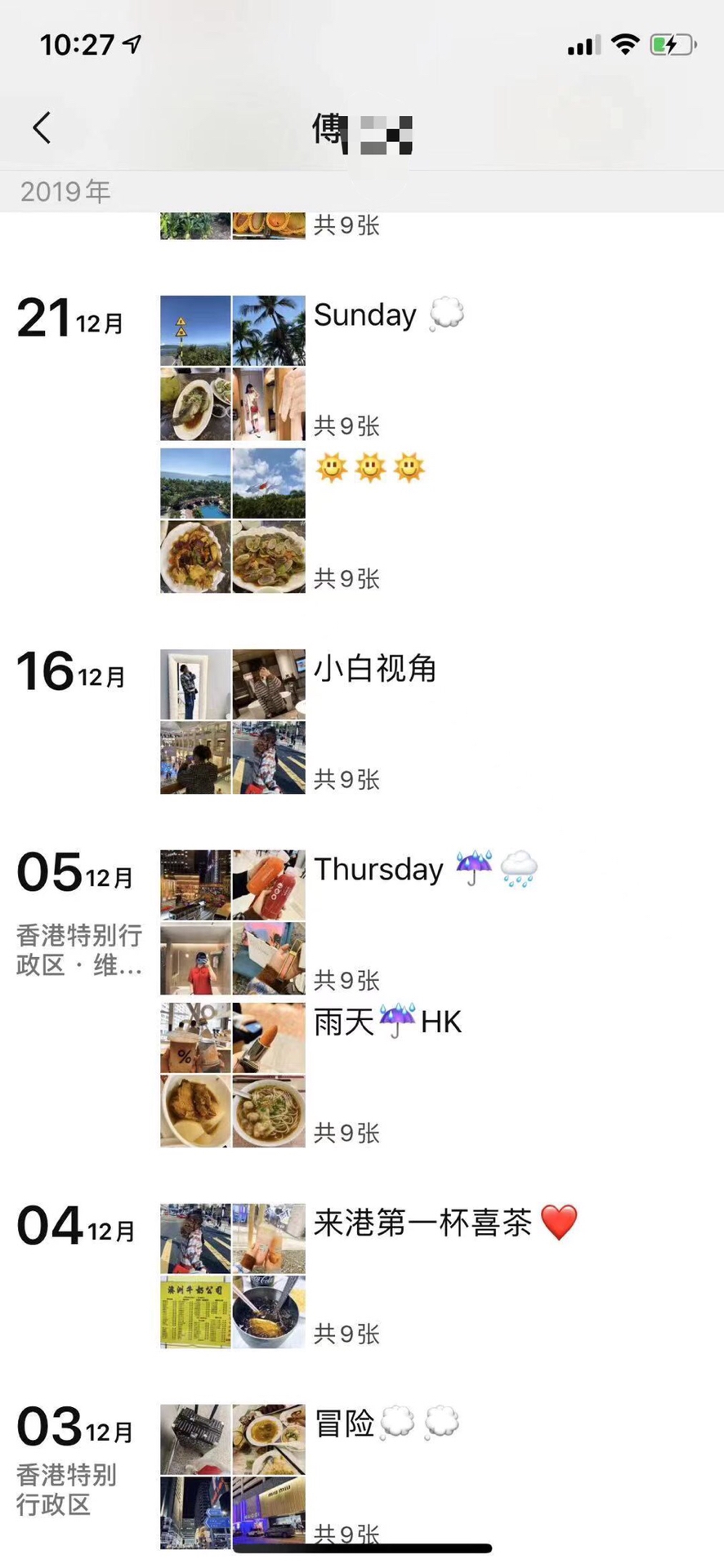View the "小白视角" post photos

(x=233, y=721)
